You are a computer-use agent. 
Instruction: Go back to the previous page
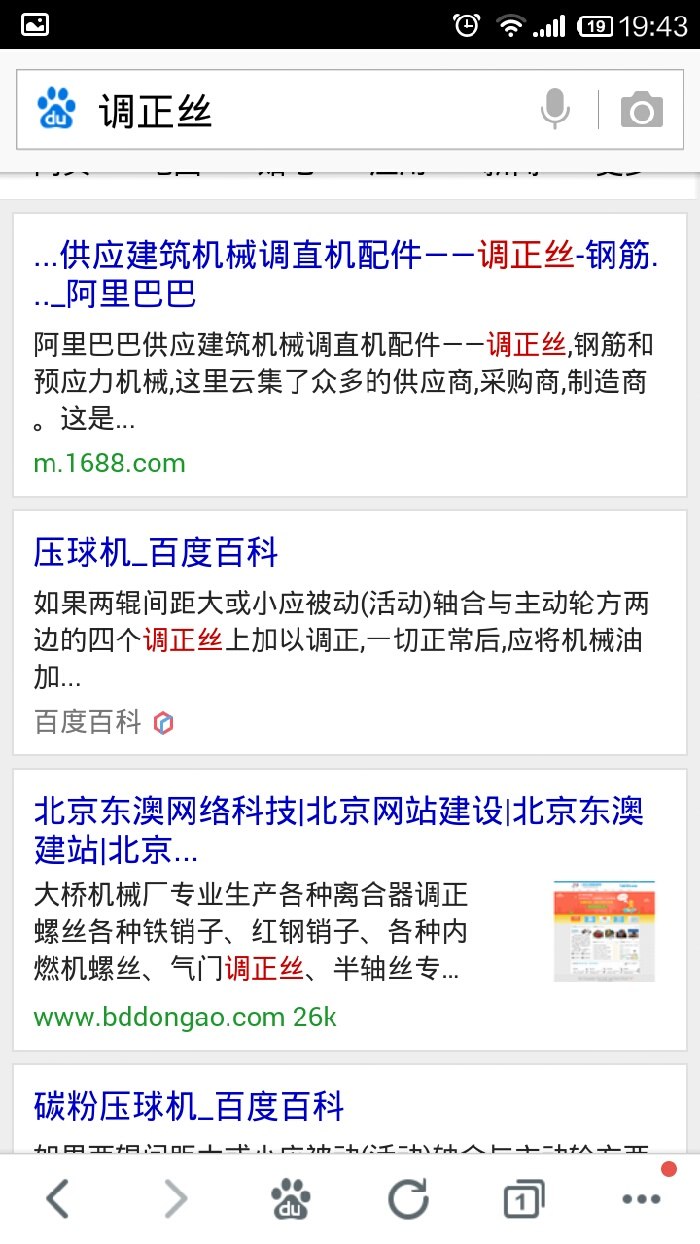(58, 1198)
